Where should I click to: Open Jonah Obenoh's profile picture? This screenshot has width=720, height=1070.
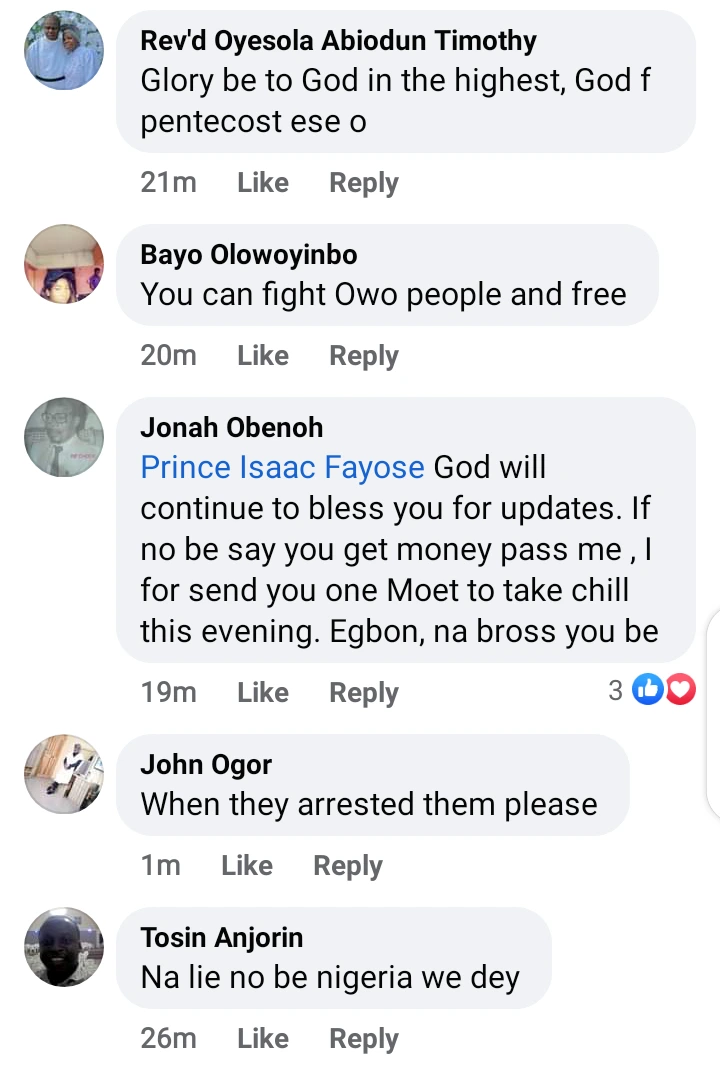point(64,437)
